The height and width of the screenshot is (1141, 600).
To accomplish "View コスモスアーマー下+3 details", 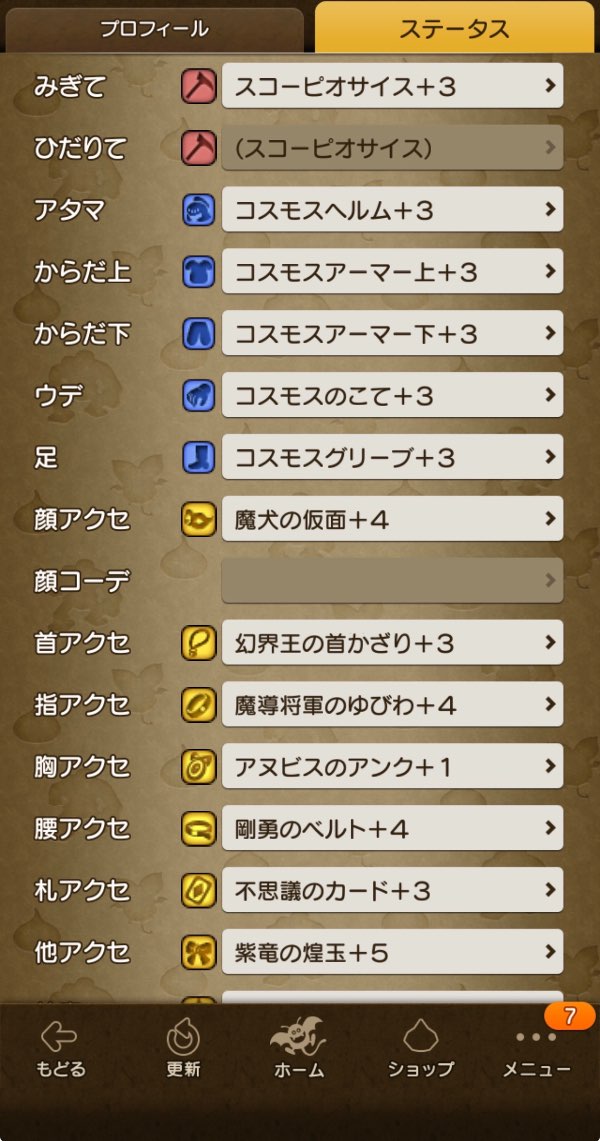I will (x=391, y=334).
